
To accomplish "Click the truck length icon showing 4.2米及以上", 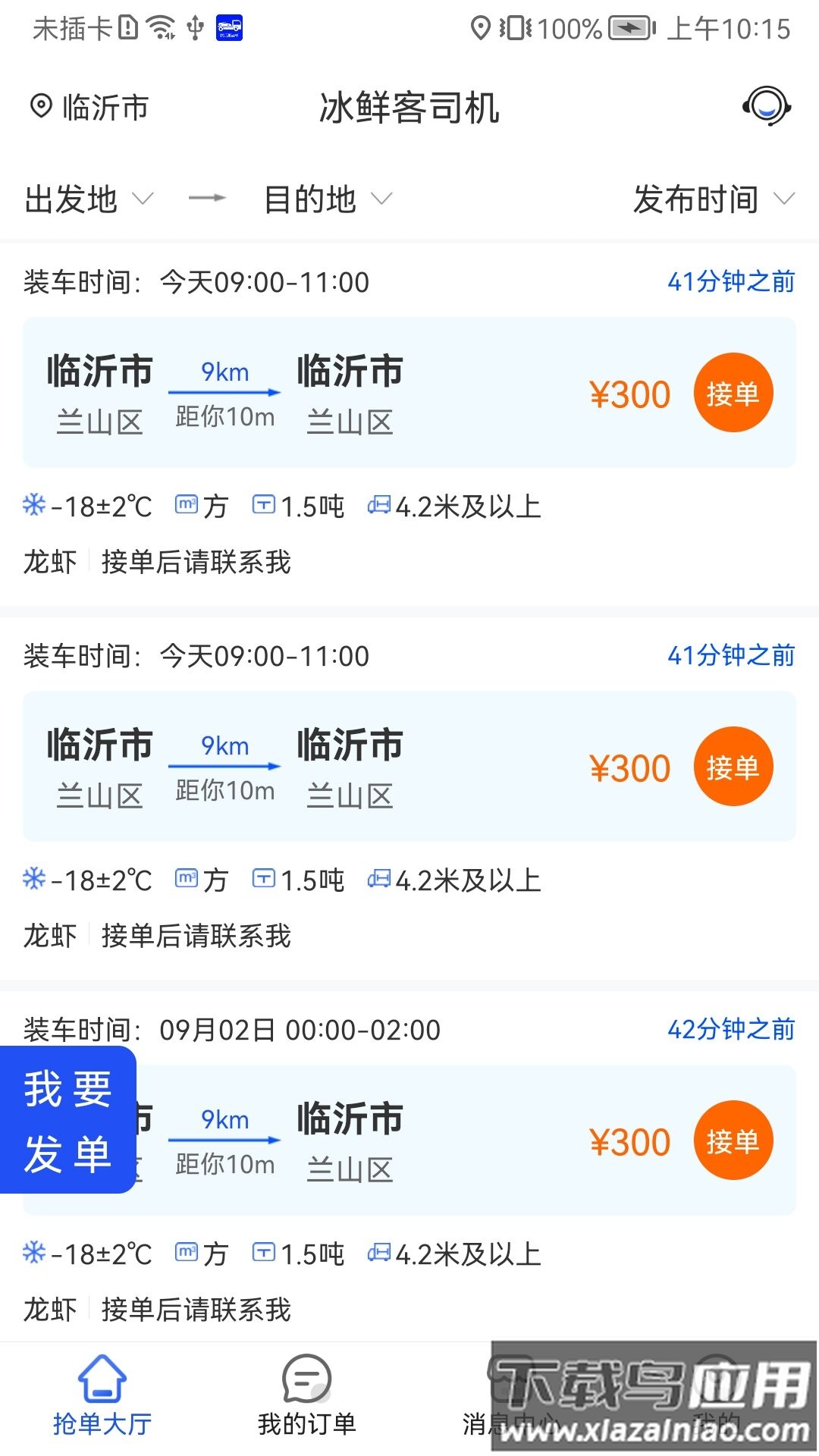I will tap(381, 504).
